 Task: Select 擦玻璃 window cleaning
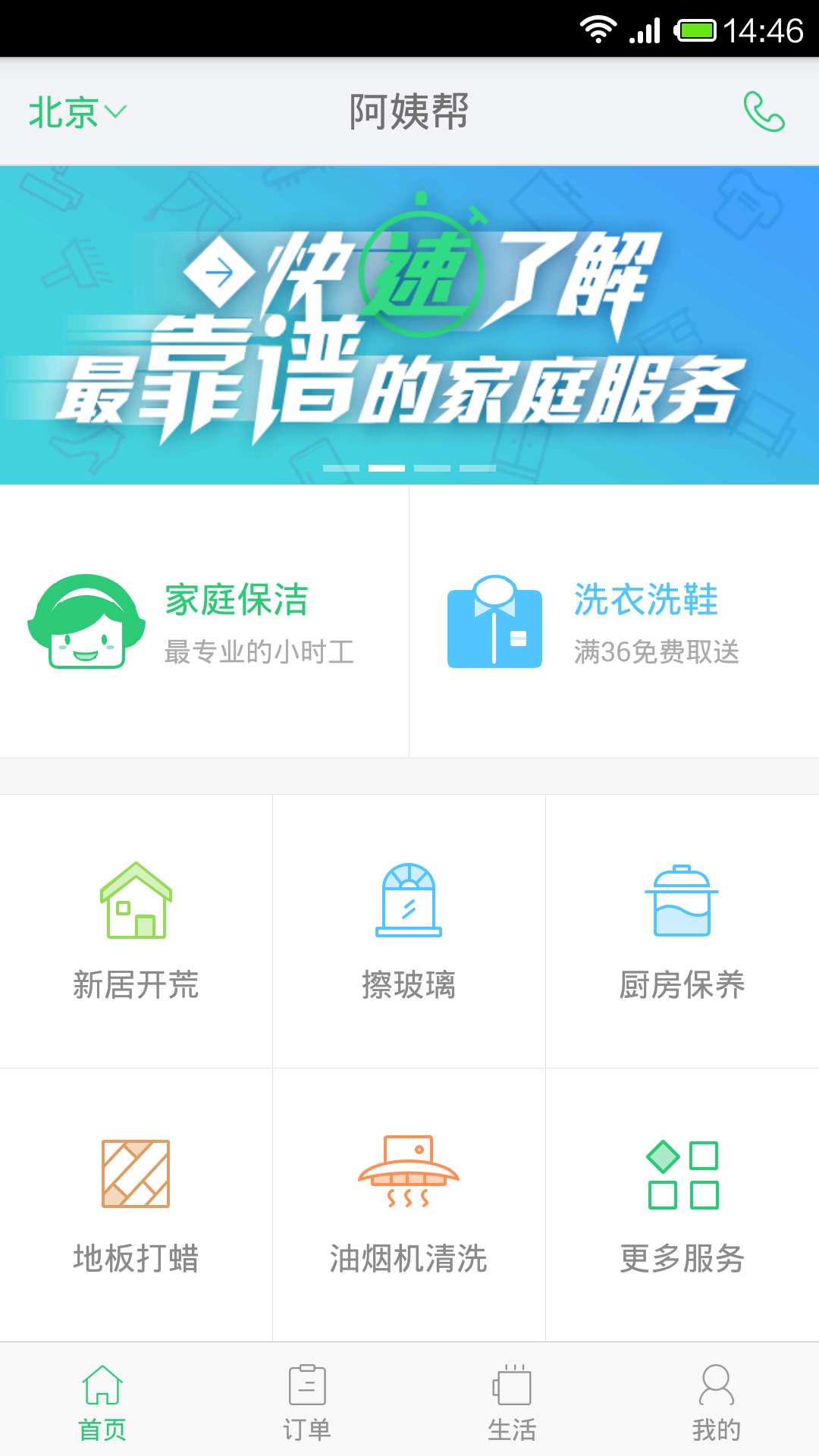tap(409, 931)
